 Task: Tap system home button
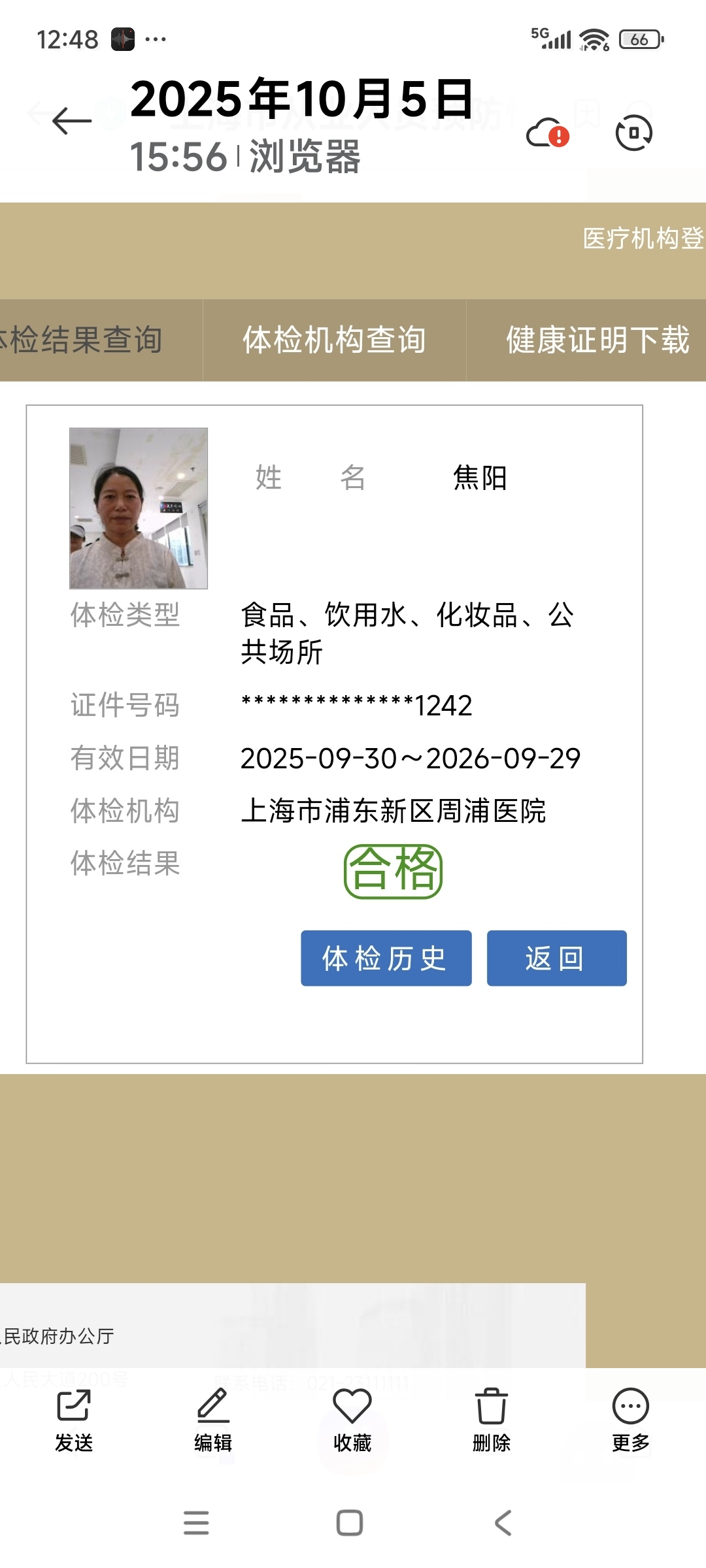[x=350, y=1523]
